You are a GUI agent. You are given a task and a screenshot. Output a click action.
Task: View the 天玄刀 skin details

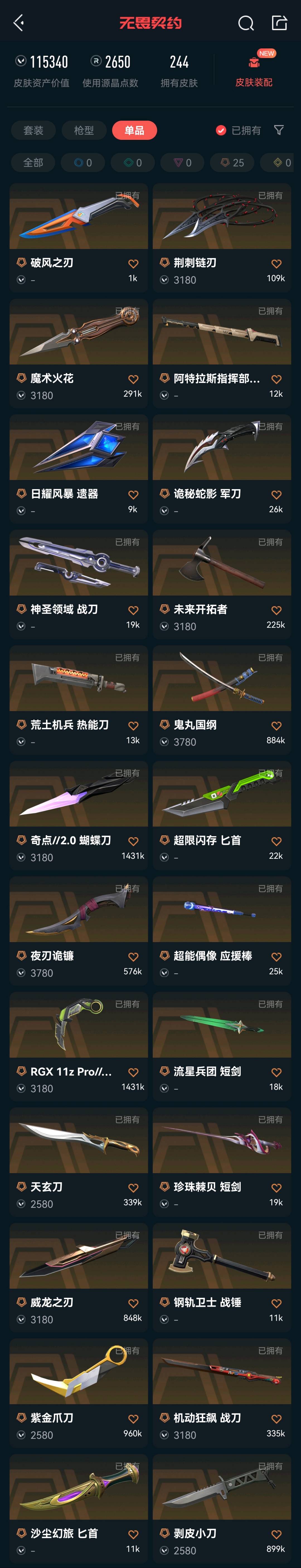point(79,1162)
